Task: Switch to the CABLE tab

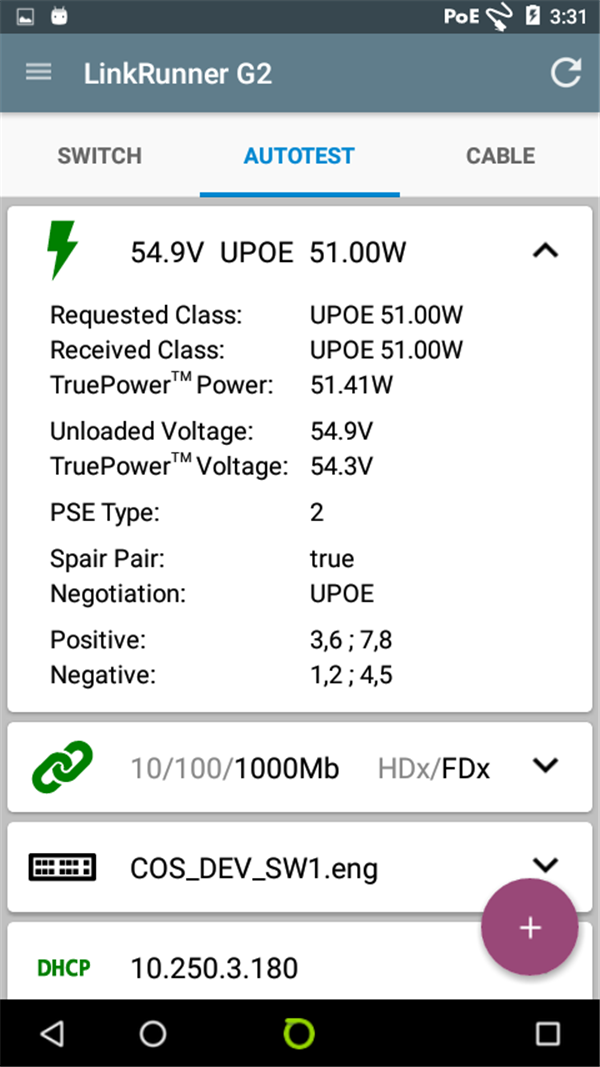Action: pyautogui.click(x=501, y=156)
